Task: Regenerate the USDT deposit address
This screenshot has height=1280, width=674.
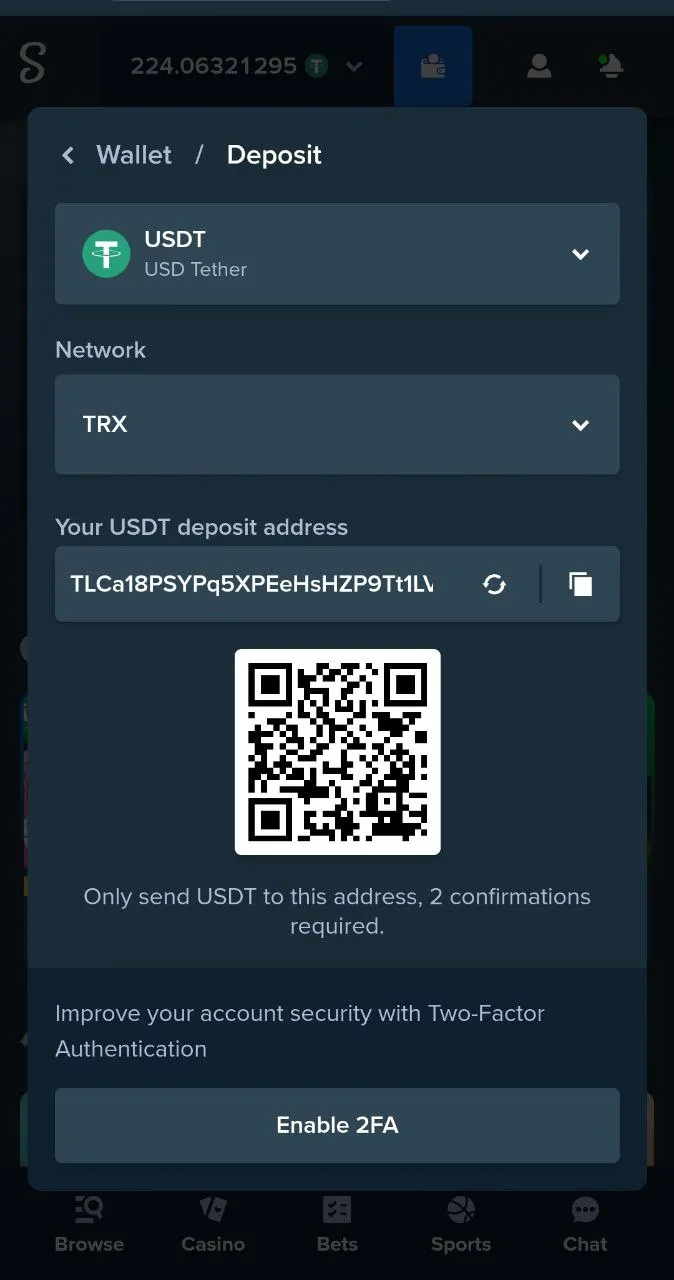Action: point(494,584)
